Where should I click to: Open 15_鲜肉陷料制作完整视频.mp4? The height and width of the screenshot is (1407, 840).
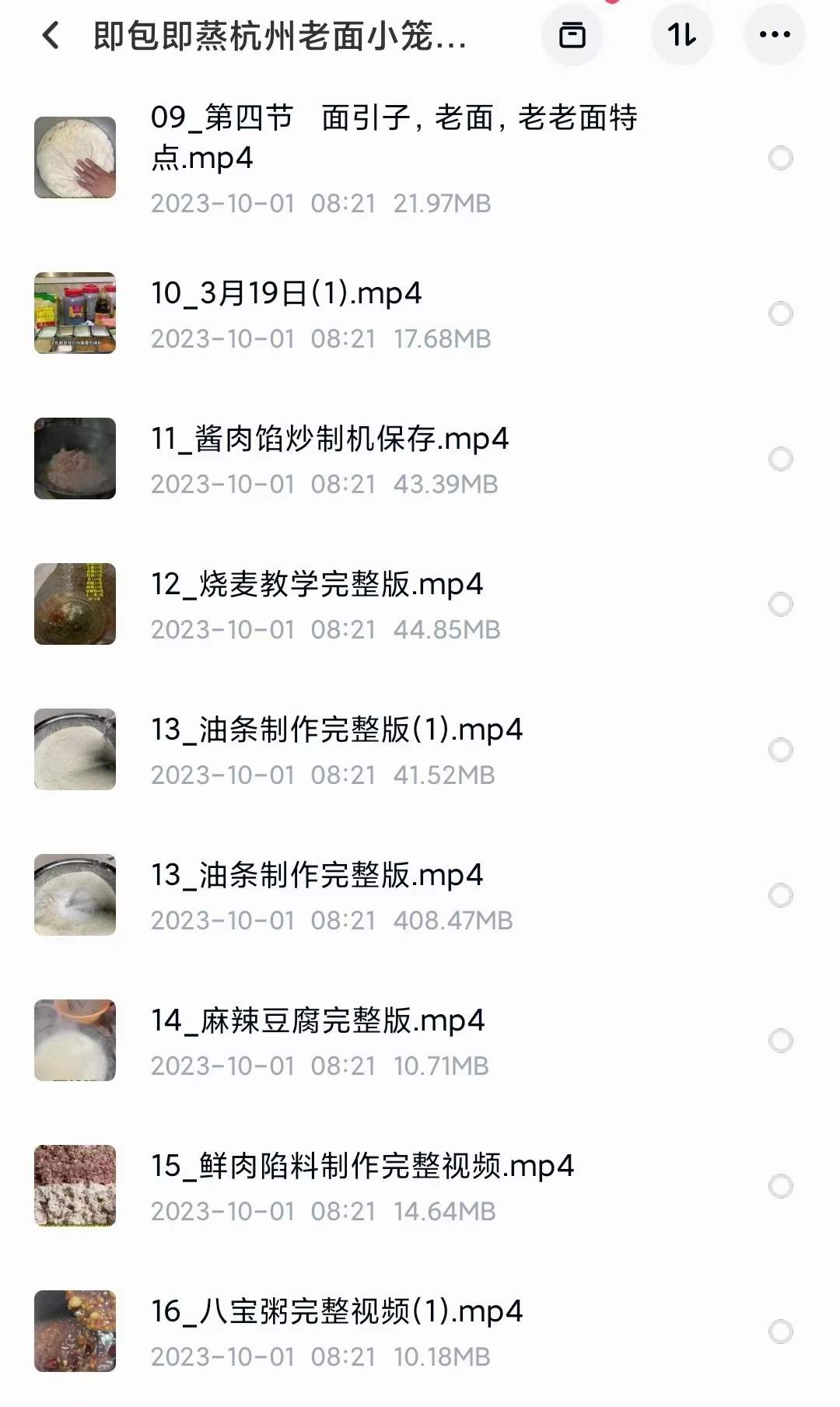pos(362,1165)
